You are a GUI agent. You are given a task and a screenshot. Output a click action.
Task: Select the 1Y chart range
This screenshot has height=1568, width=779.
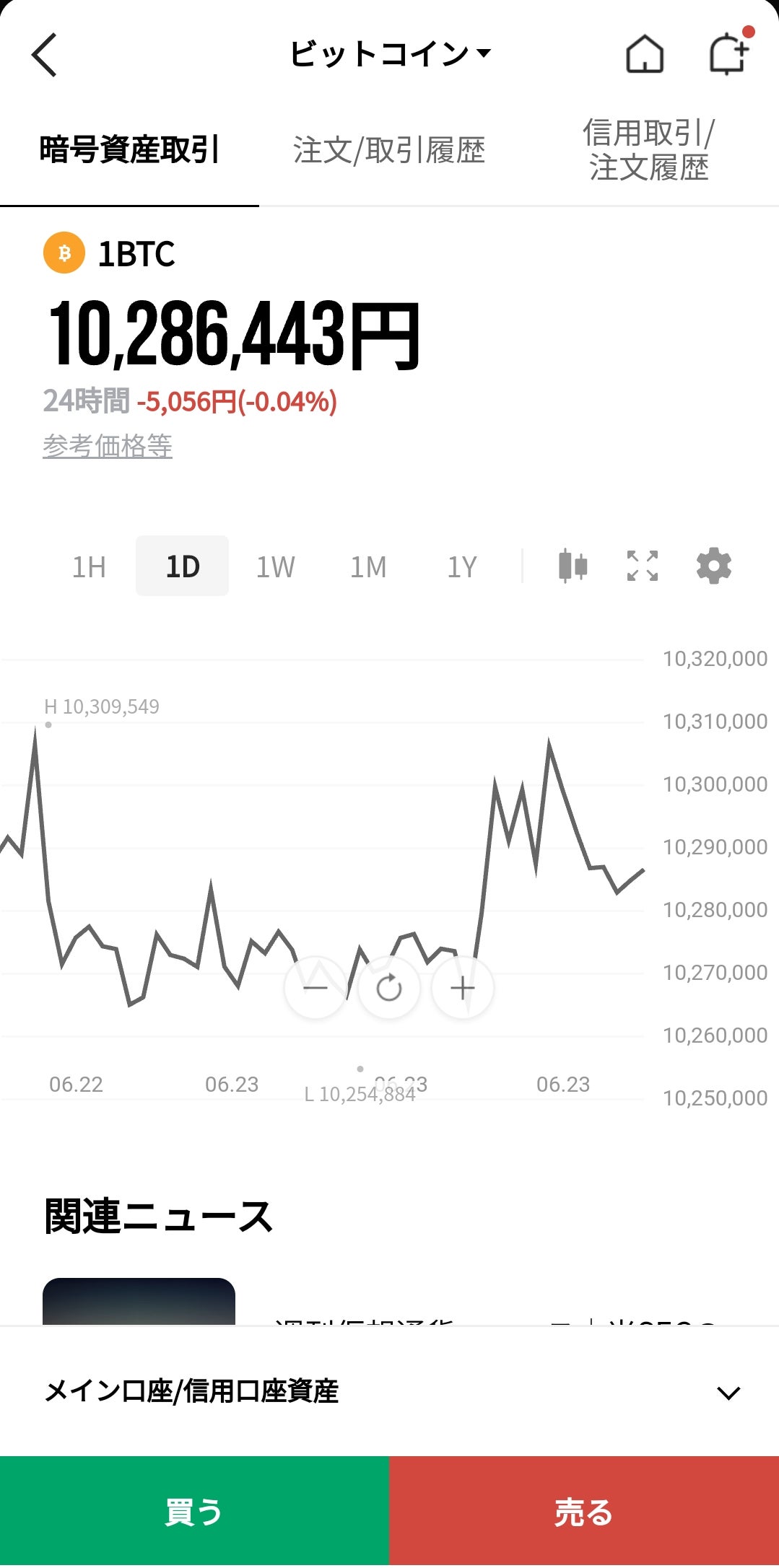(x=462, y=567)
